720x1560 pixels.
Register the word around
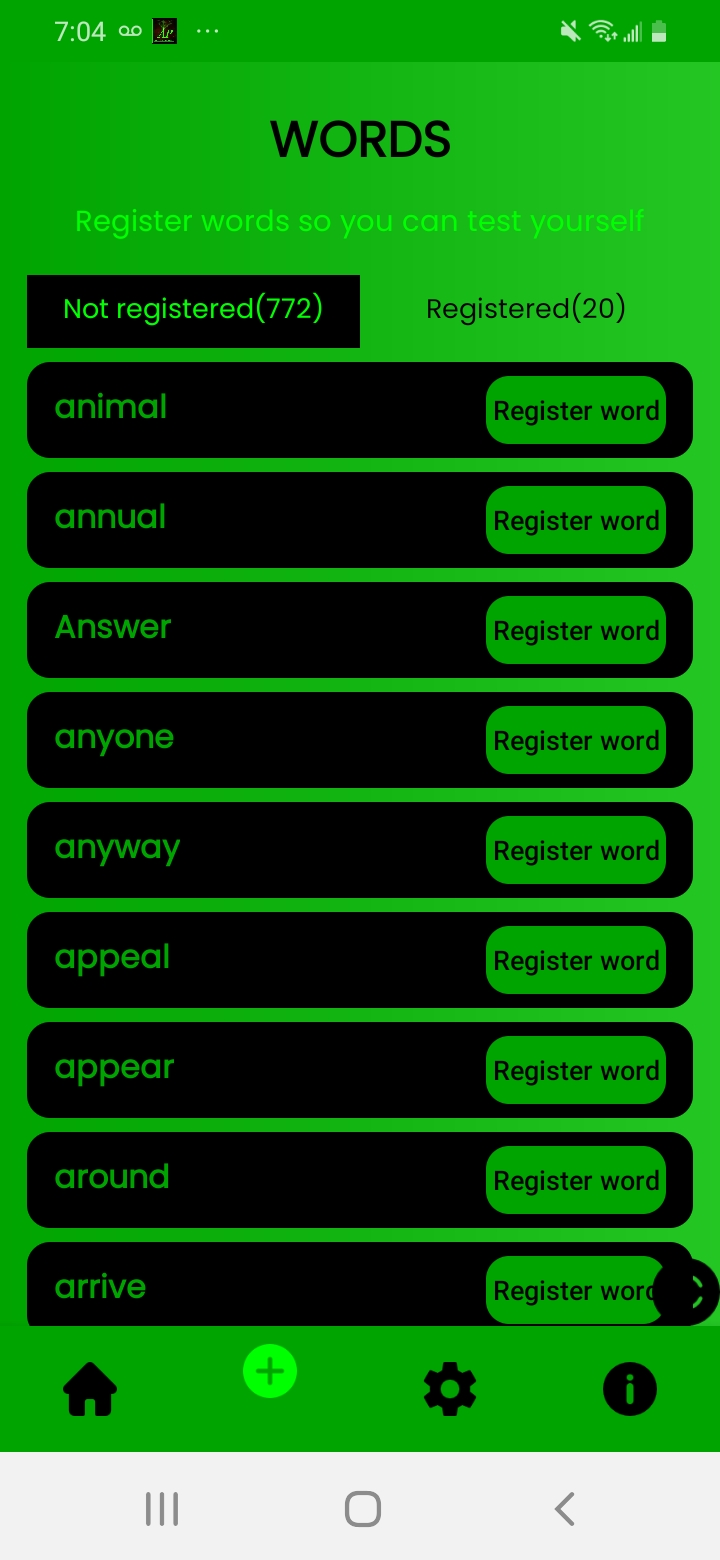coord(576,1180)
